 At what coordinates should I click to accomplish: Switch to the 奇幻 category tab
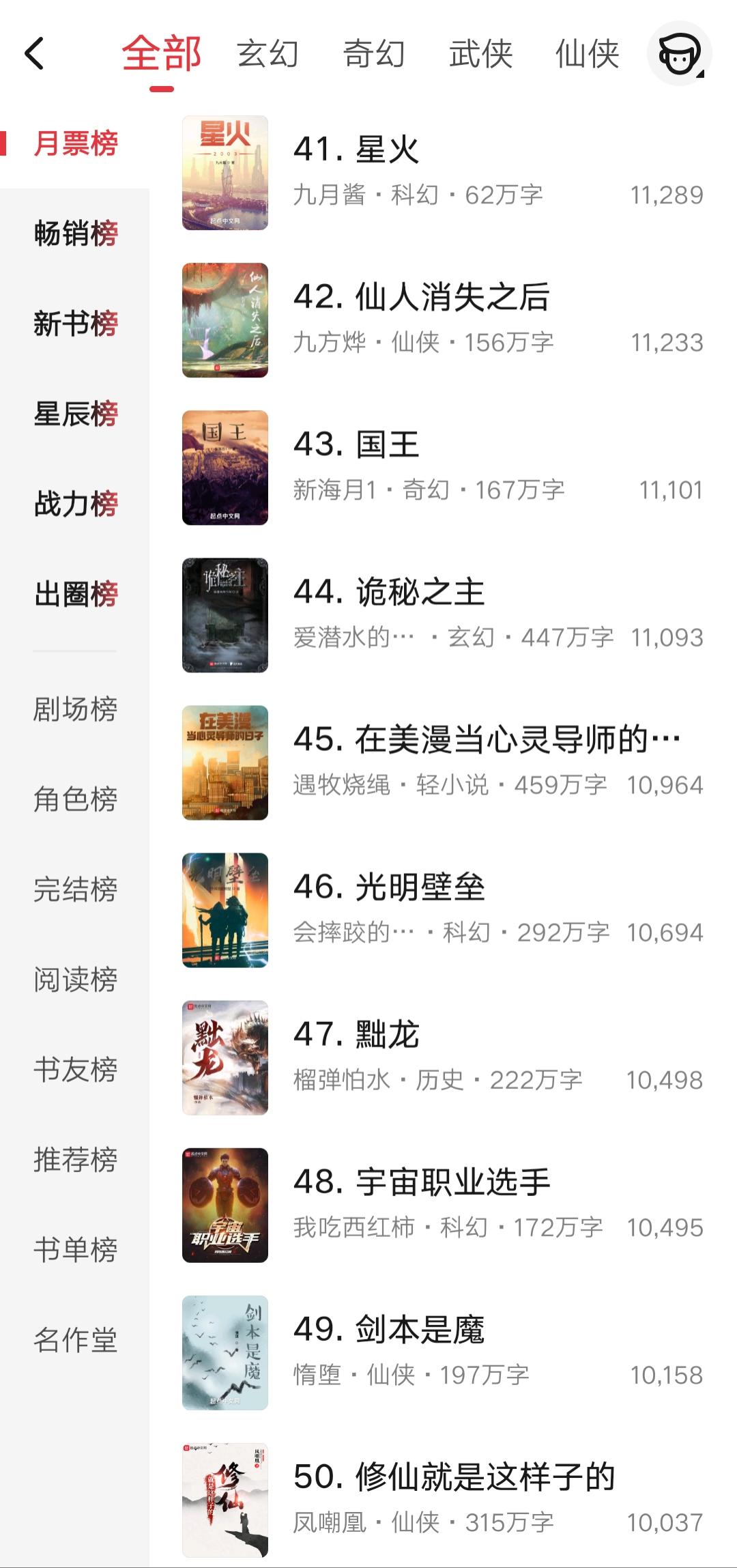(x=374, y=54)
